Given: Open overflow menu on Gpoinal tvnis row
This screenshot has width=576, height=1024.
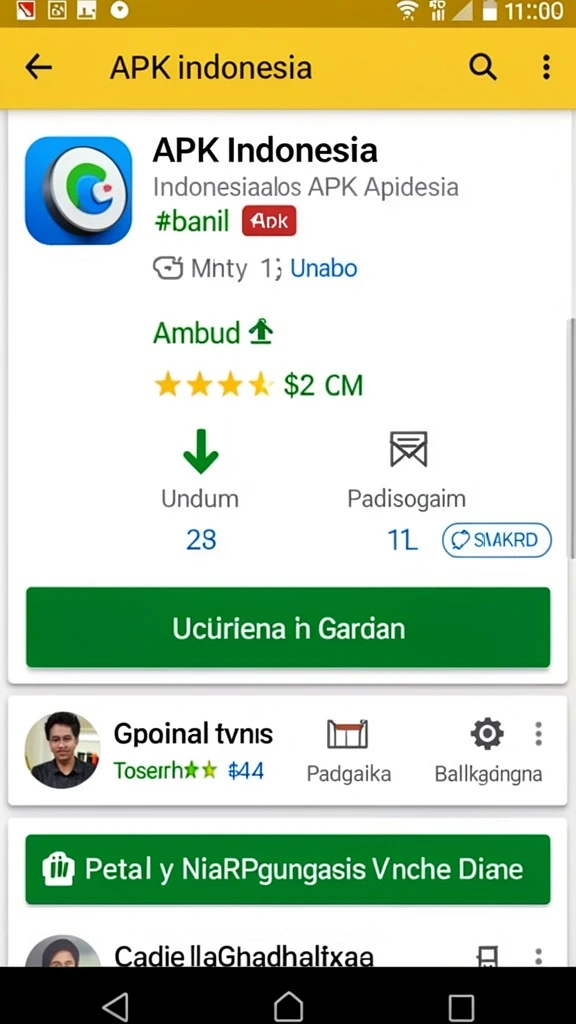Looking at the screenshot, I should click(x=538, y=734).
